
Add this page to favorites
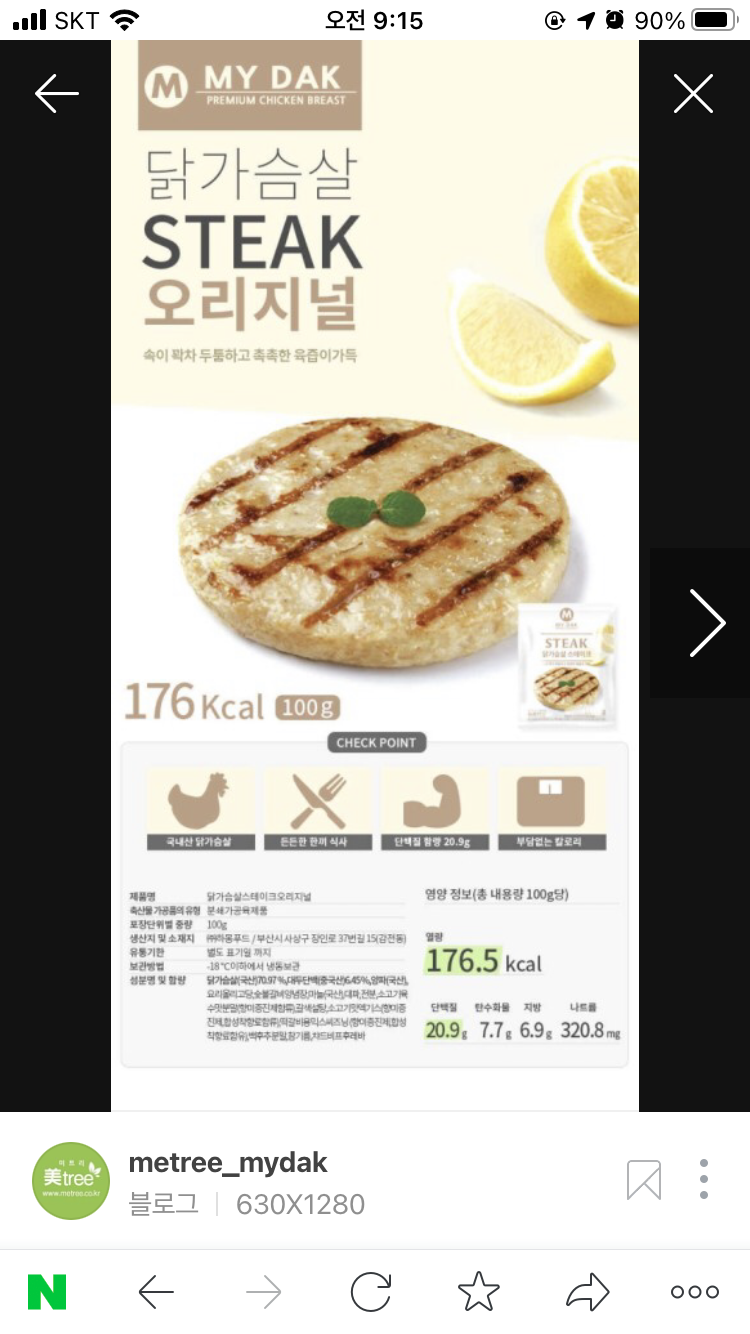pos(479,1293)
